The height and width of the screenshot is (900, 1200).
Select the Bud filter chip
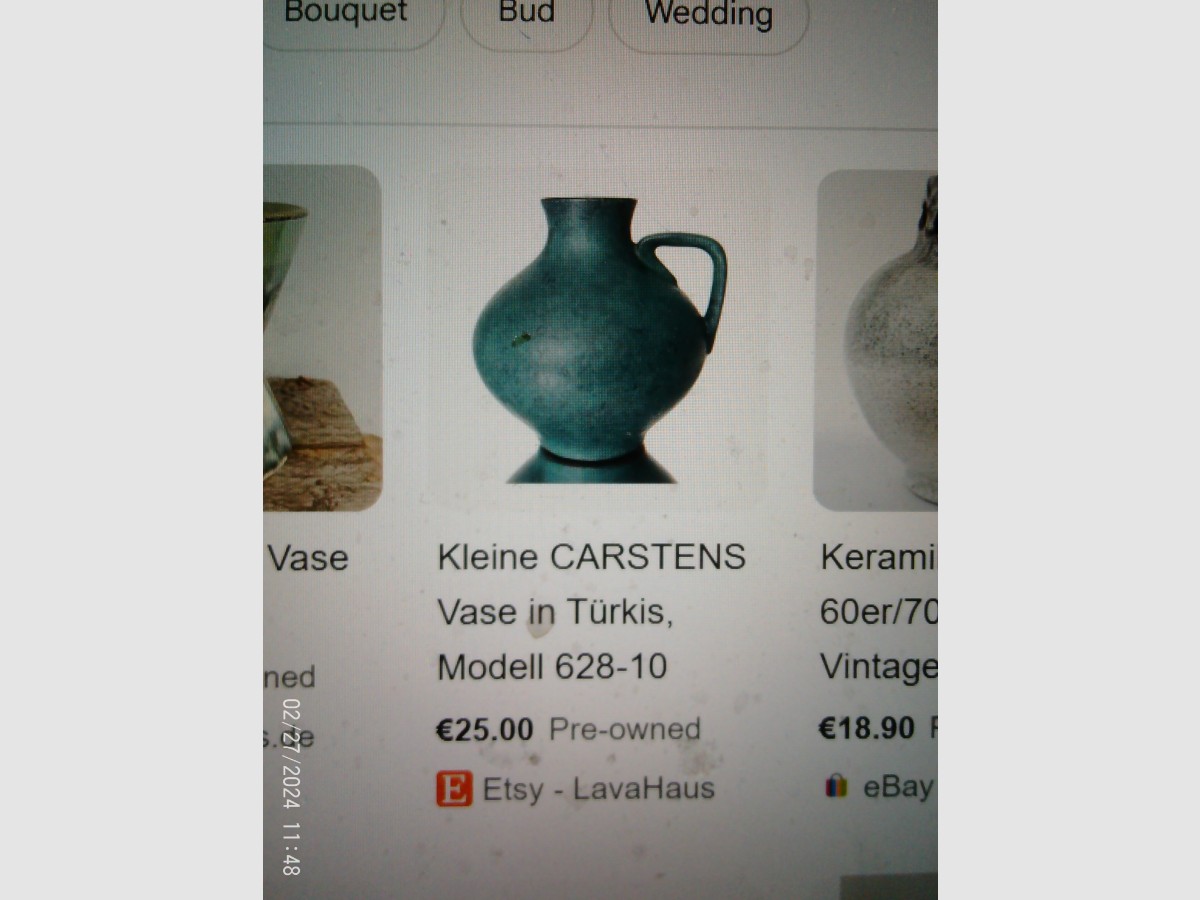coord(527,15)
